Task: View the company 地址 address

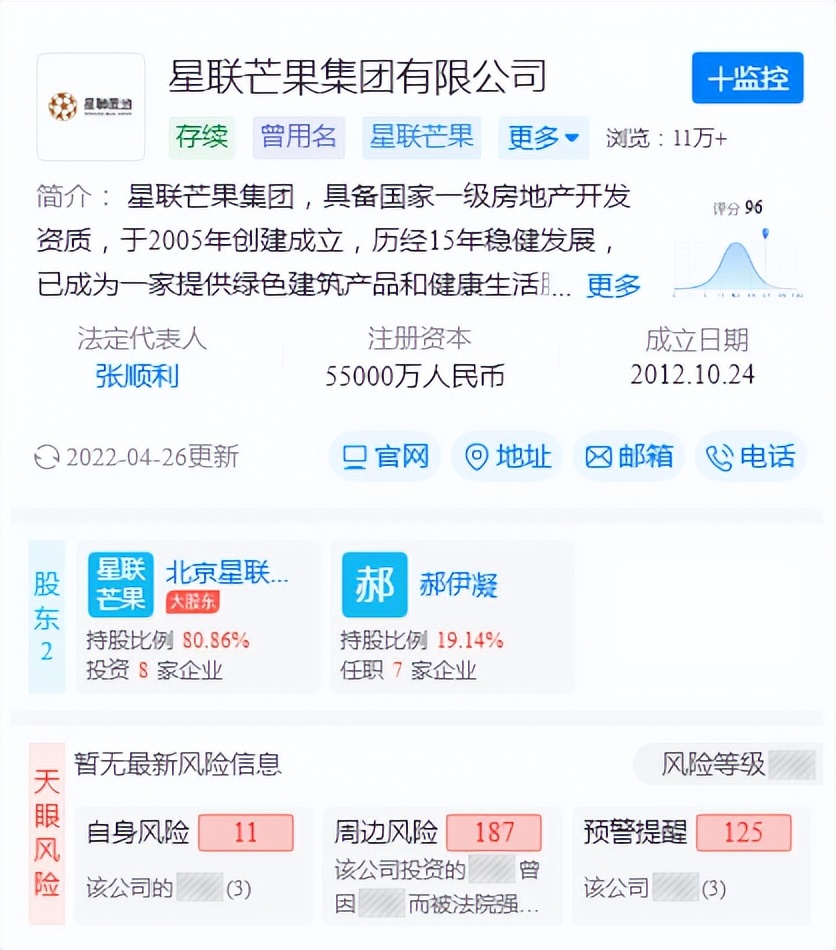Action: click(507, 457)
